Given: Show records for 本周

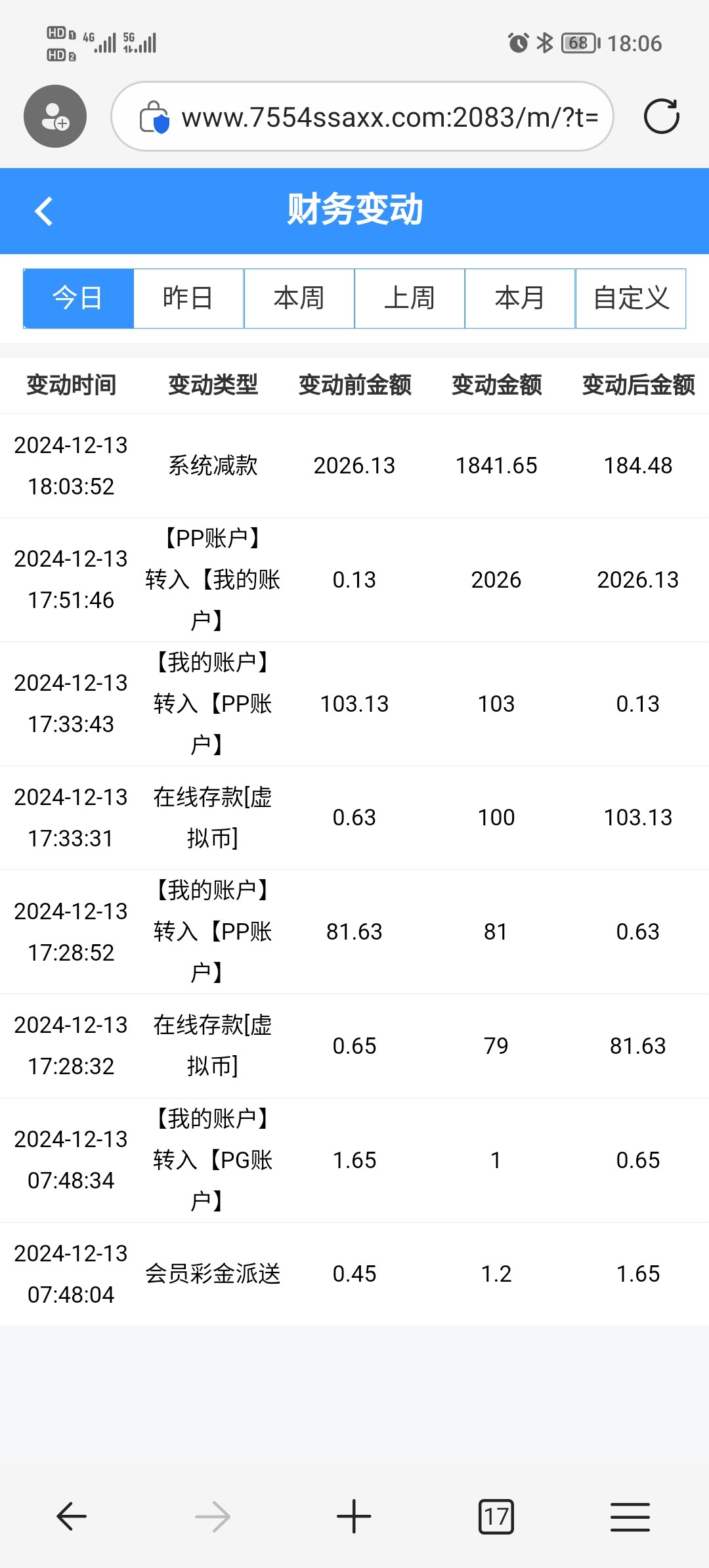Looking at the screenshot, I should coord(299,298).
